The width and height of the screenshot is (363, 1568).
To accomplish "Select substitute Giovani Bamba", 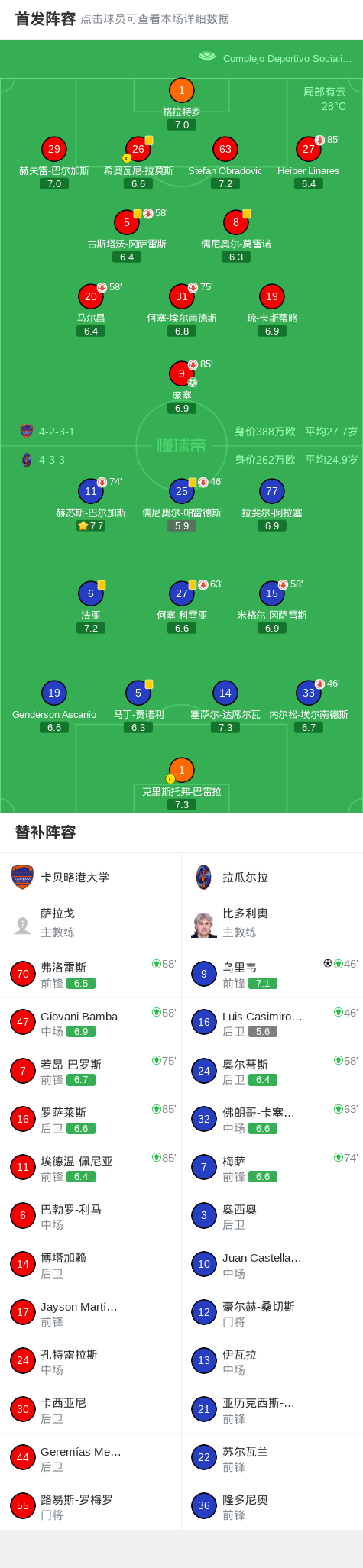I will coord(90,1022).
